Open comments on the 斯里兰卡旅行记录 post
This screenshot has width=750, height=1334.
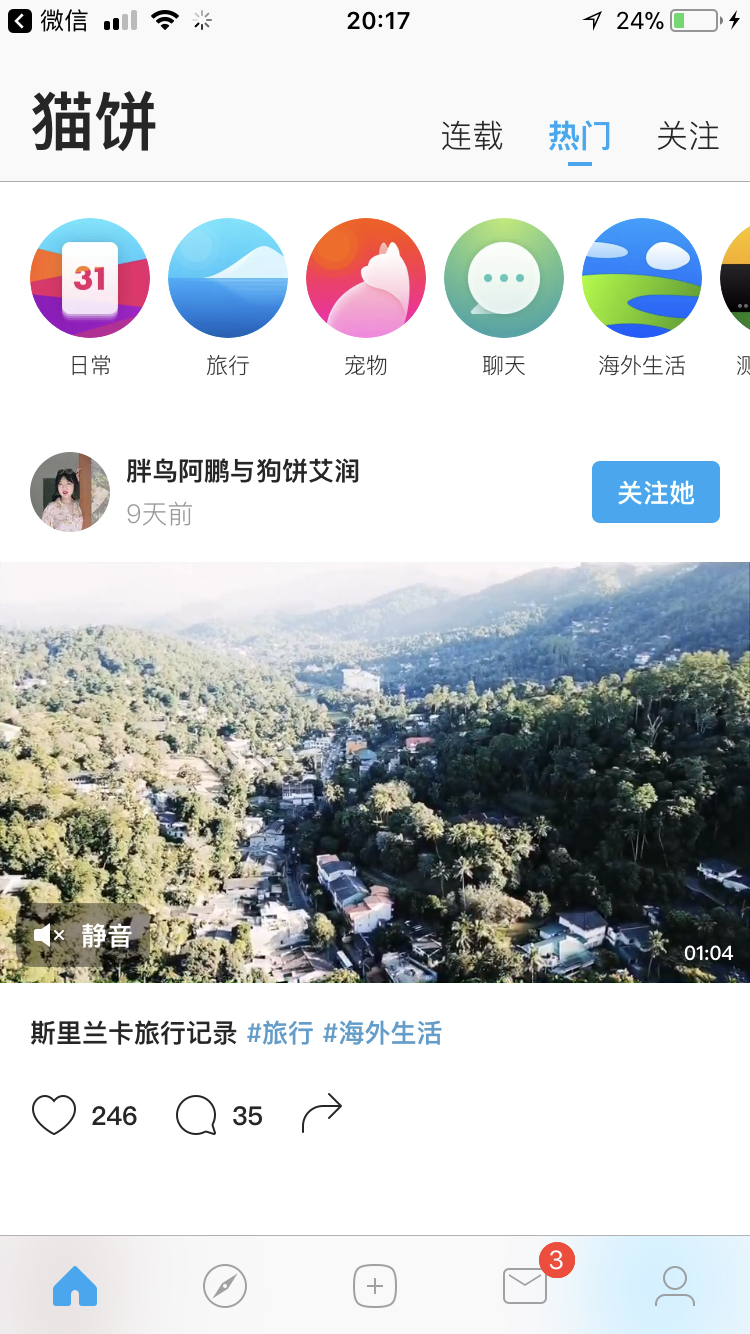coord(196,1115)
